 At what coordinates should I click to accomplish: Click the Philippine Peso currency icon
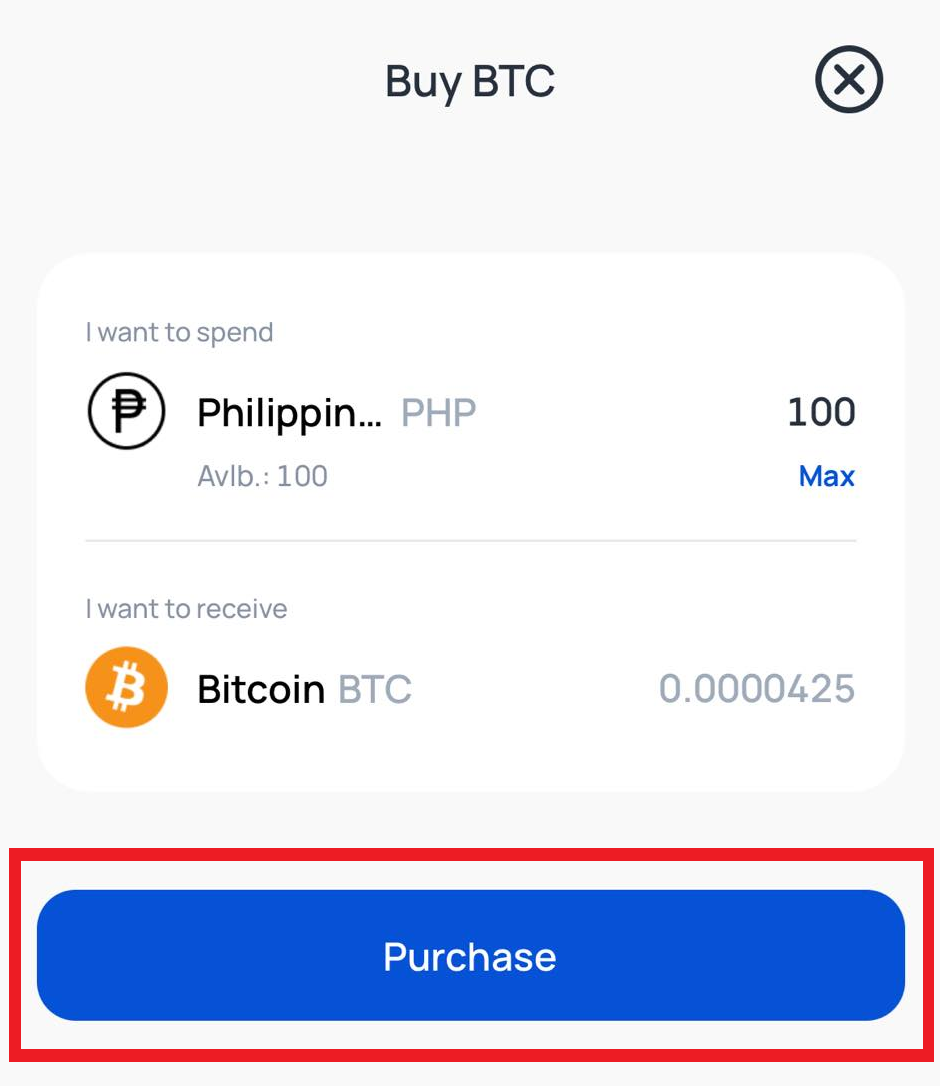[x=125, y=410]
